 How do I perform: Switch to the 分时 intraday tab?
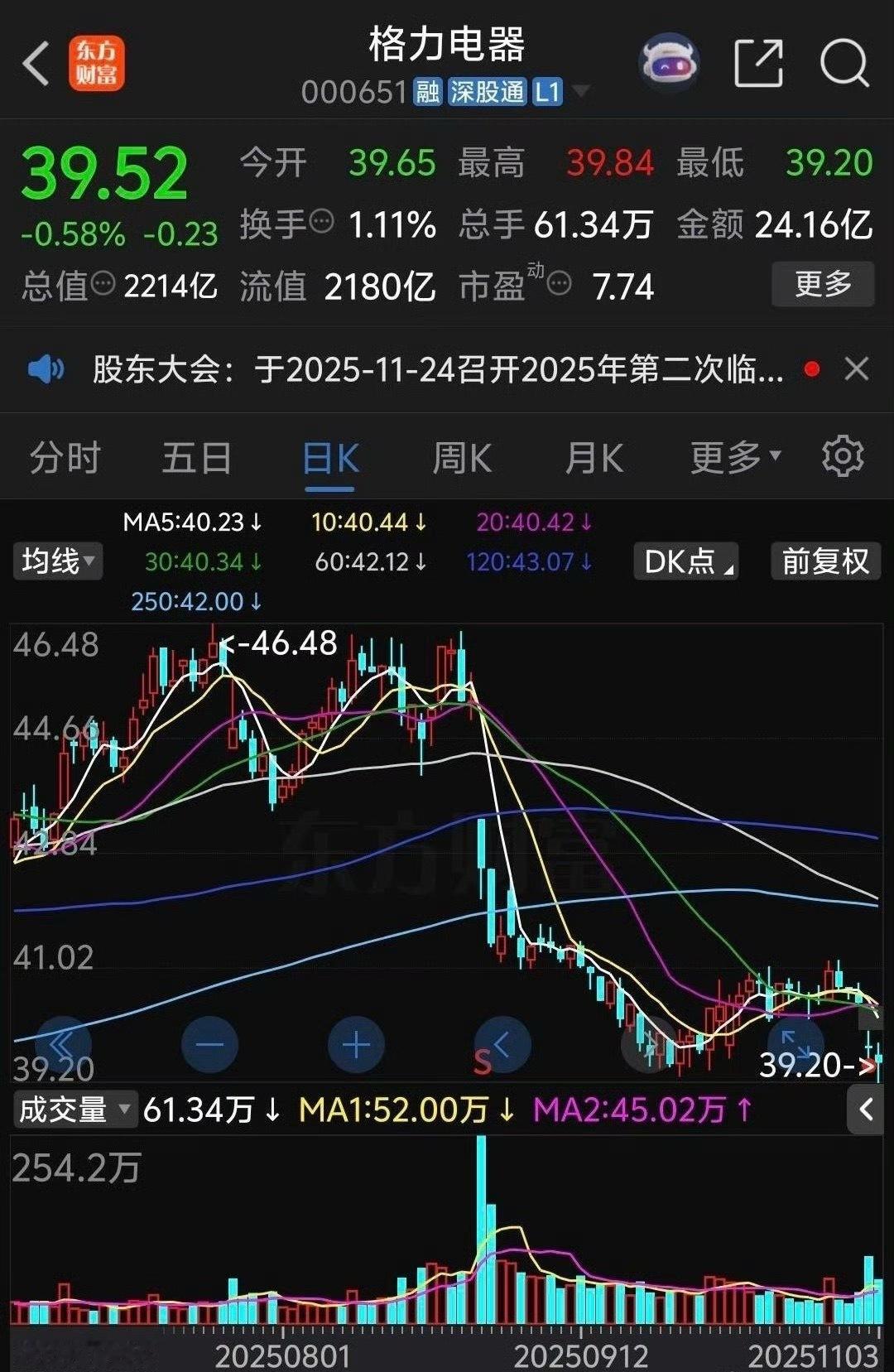65,456
